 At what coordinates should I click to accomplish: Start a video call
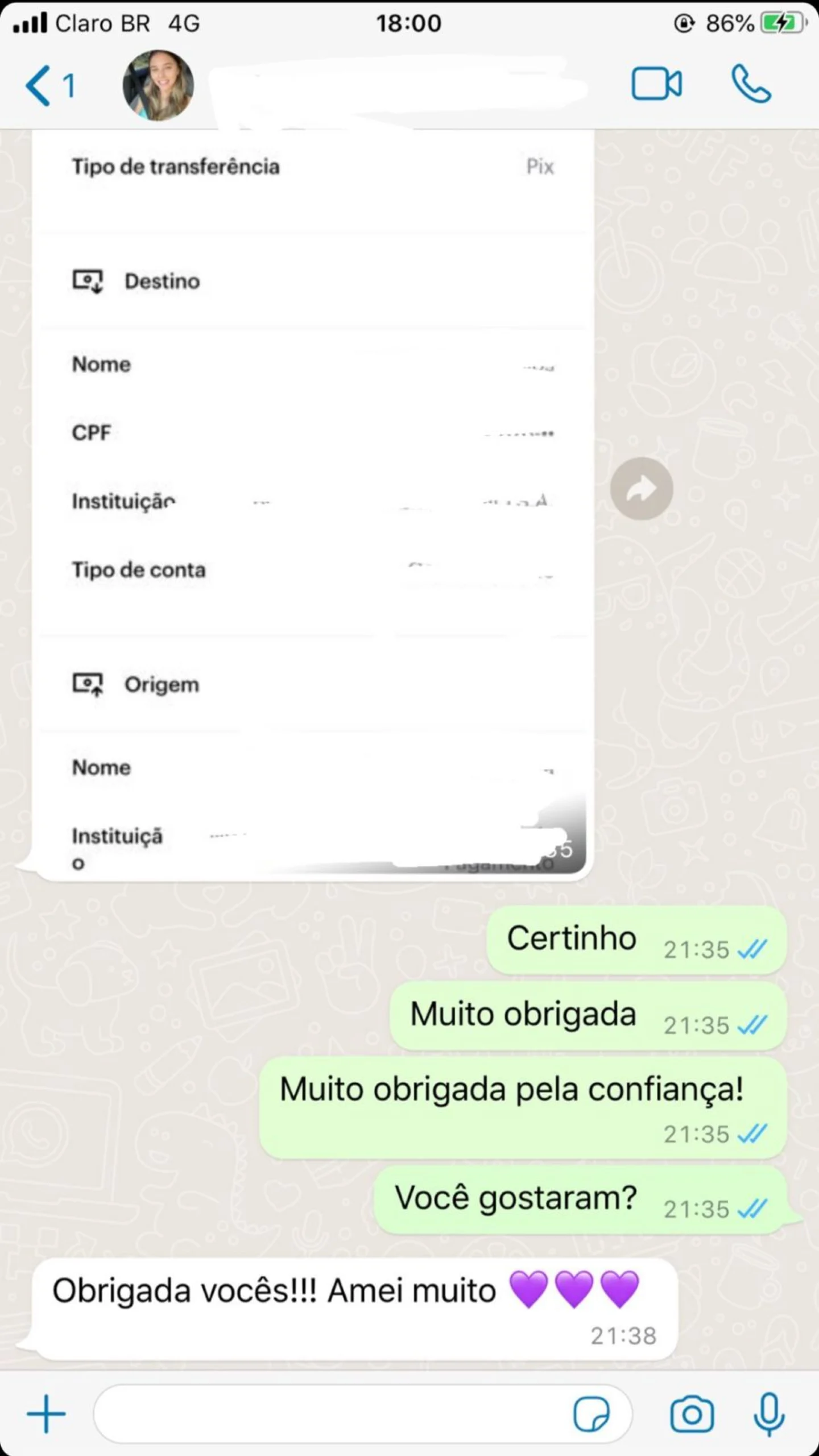click(x=656, y=85)
